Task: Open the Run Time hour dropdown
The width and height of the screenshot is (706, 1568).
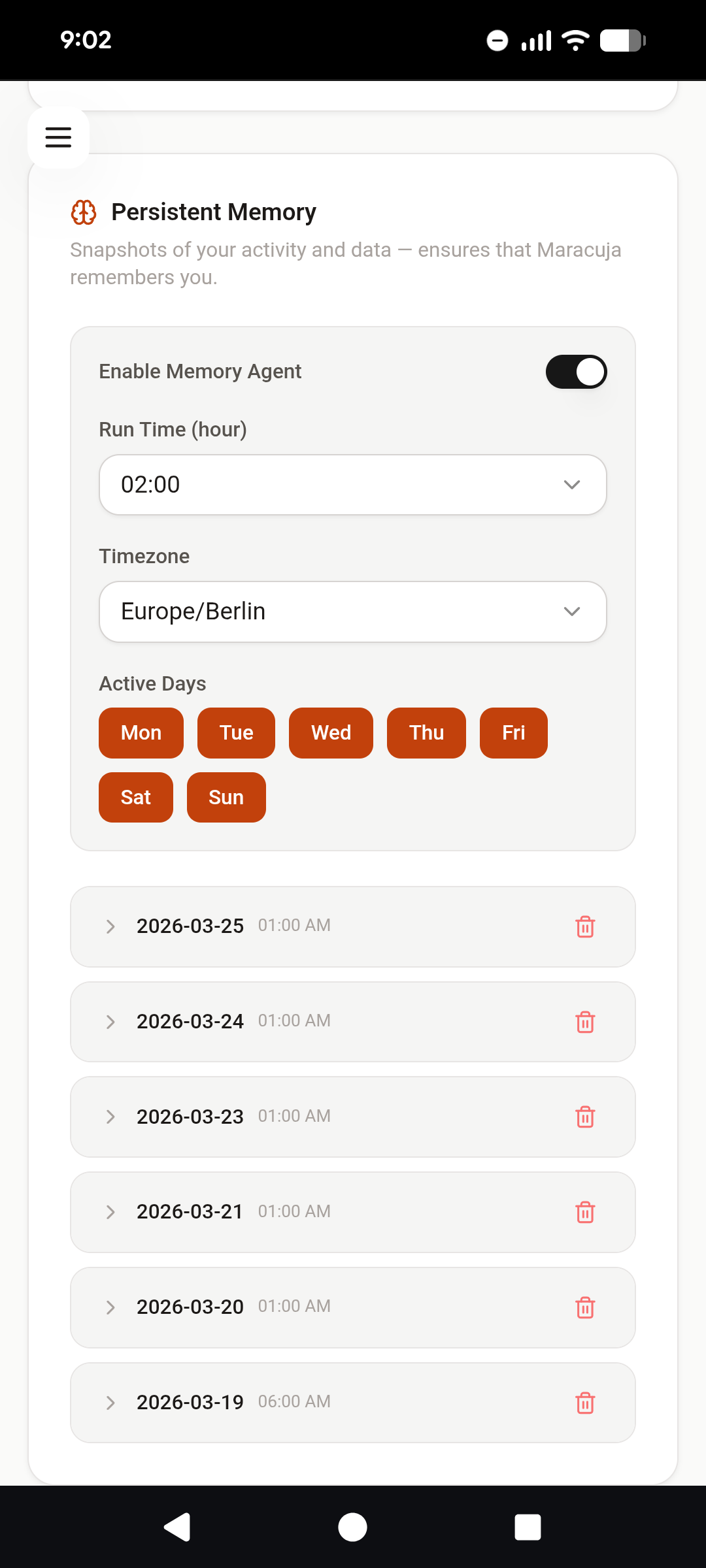Action: (x=353, y=485)
